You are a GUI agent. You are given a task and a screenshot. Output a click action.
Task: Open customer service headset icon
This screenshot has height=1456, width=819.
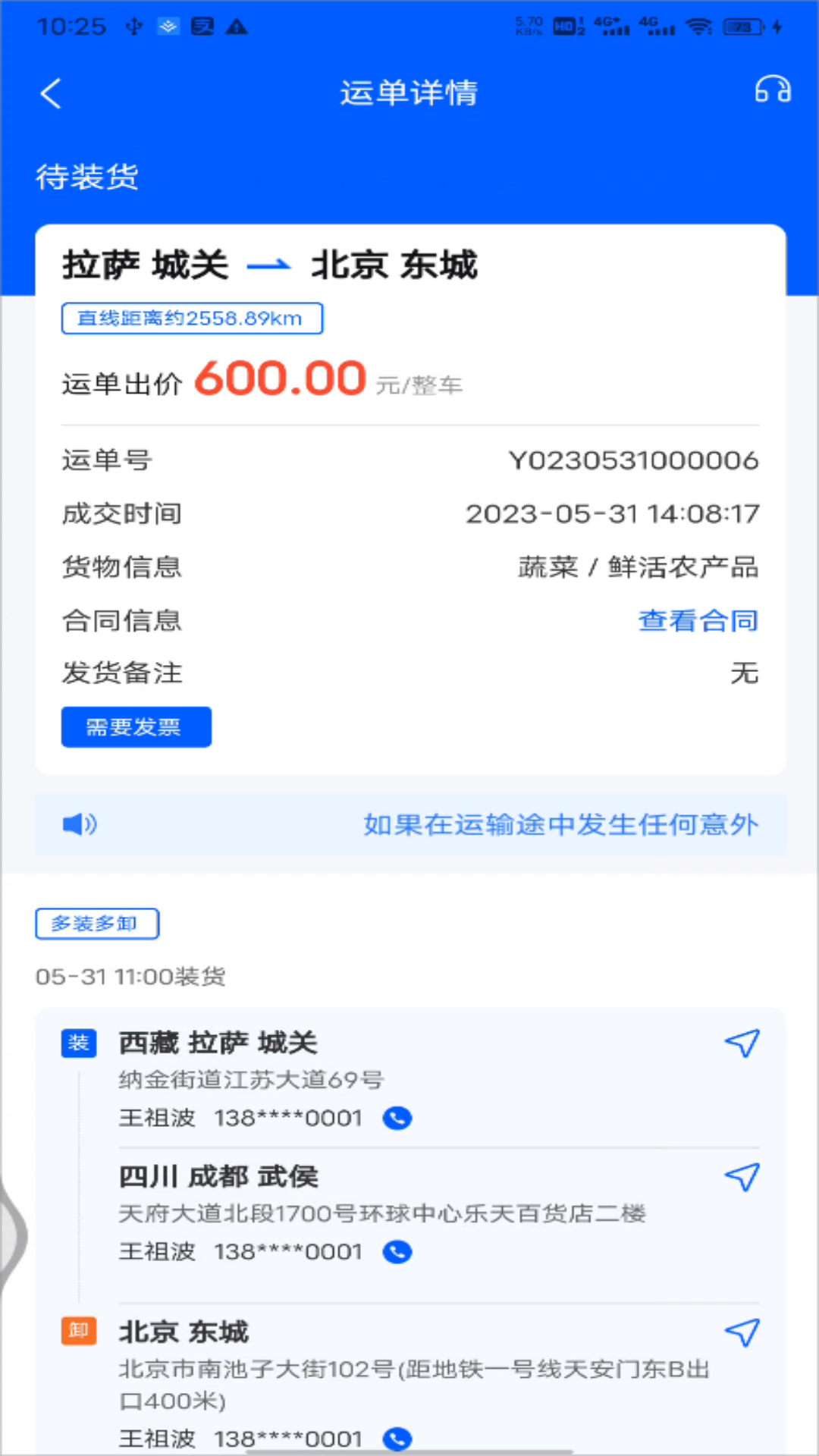(x=772, y=90)
